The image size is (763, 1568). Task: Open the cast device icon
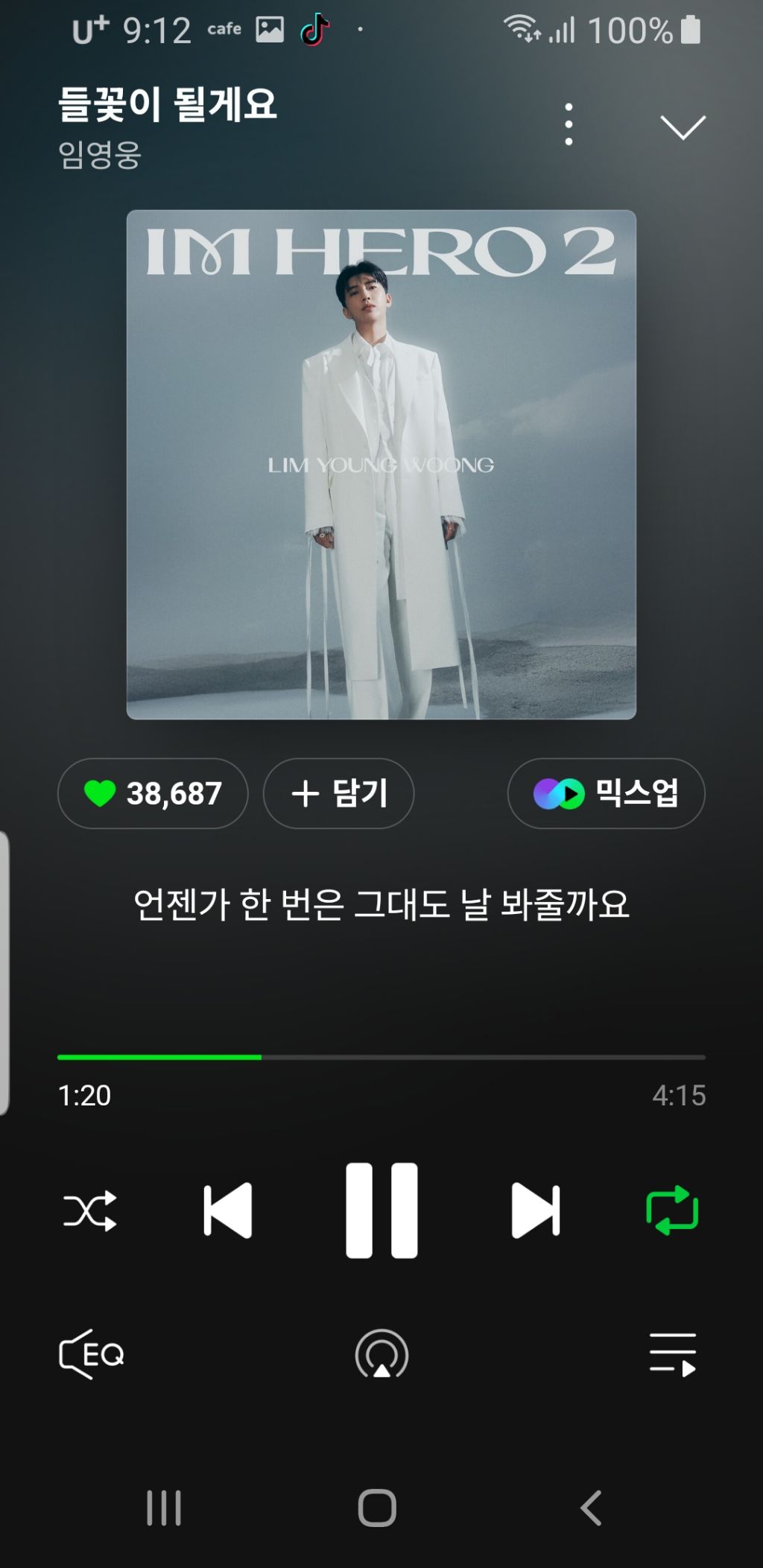[x=381, y=1354]
